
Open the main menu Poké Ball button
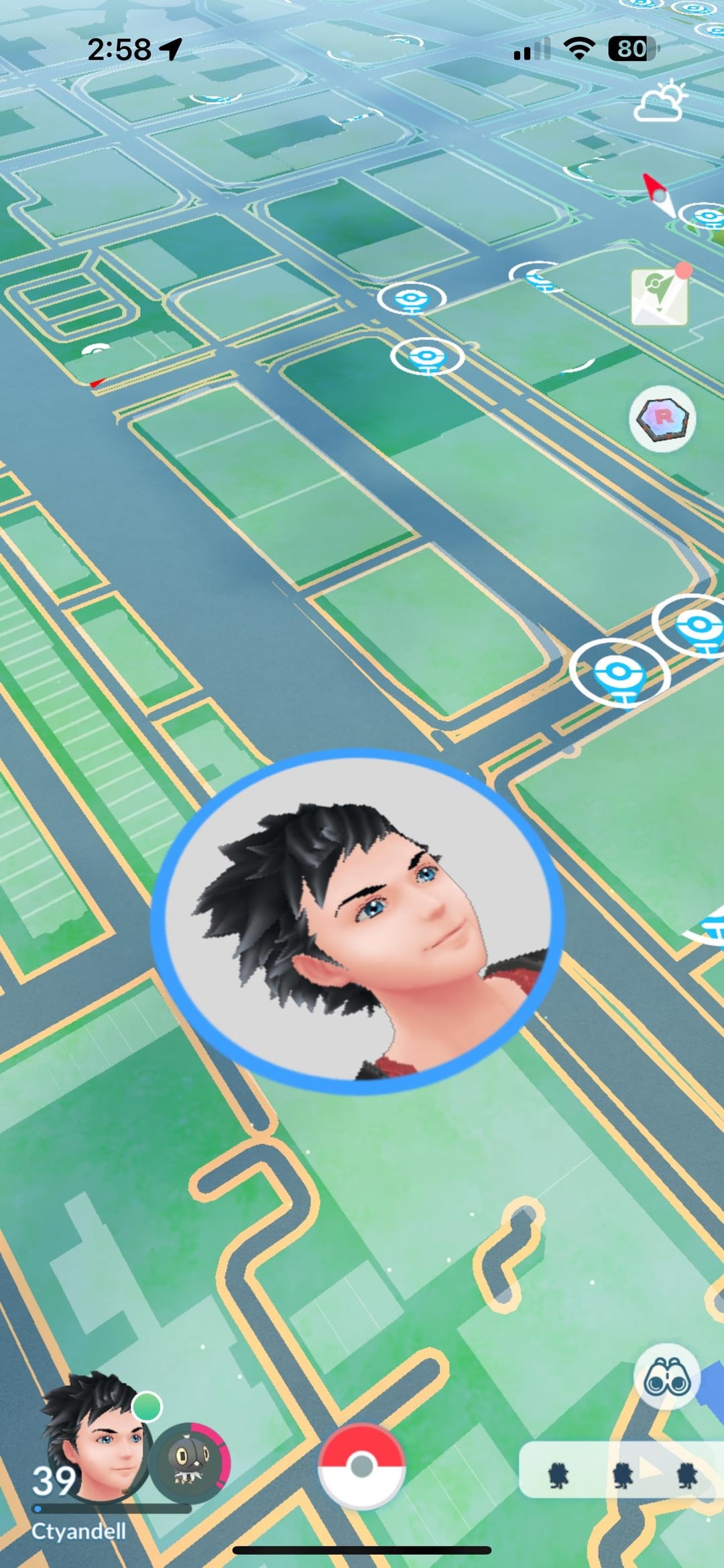tap(361, 1466)
